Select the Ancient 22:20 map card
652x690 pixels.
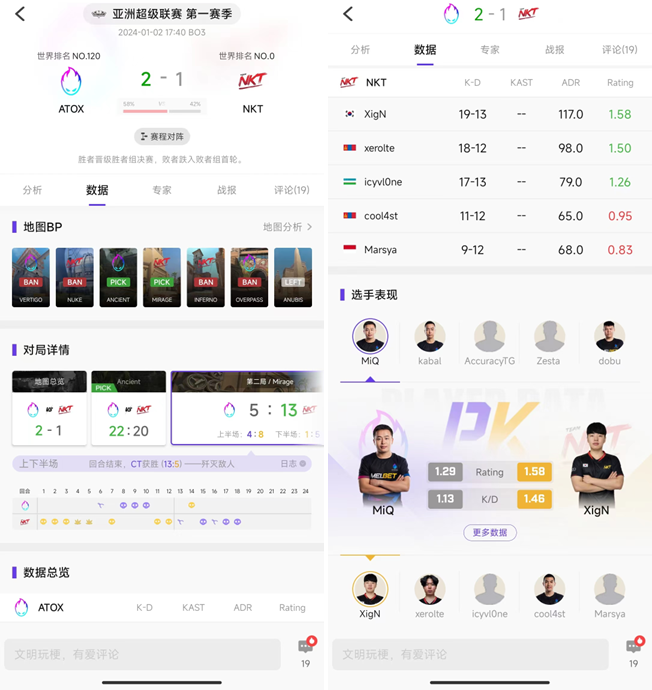pos(128,408)
